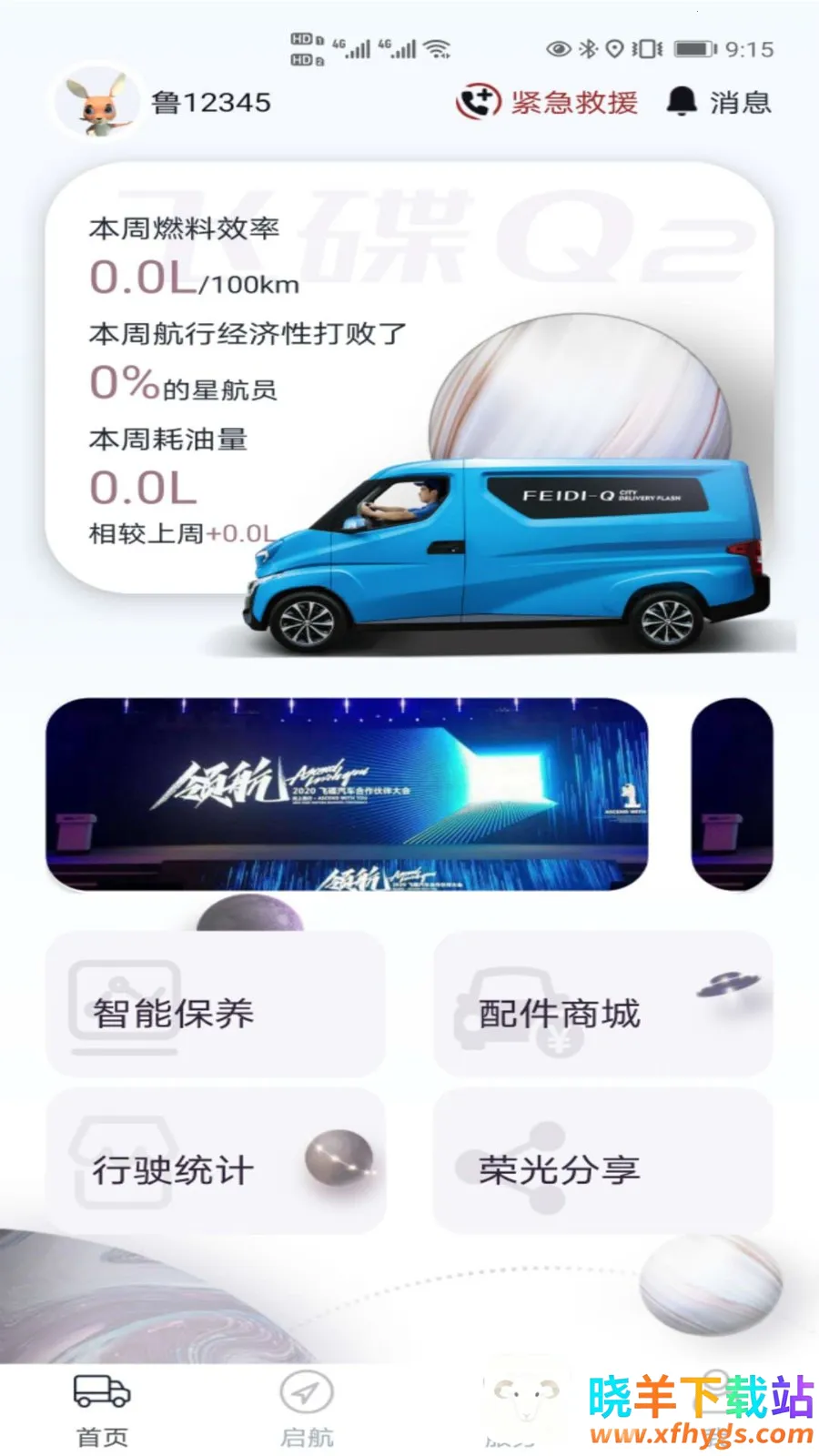Open 智能保养 smart maintenance
Viewport: 819px width, 1456px height.
pyautogui.click(x=216, y=1005)
